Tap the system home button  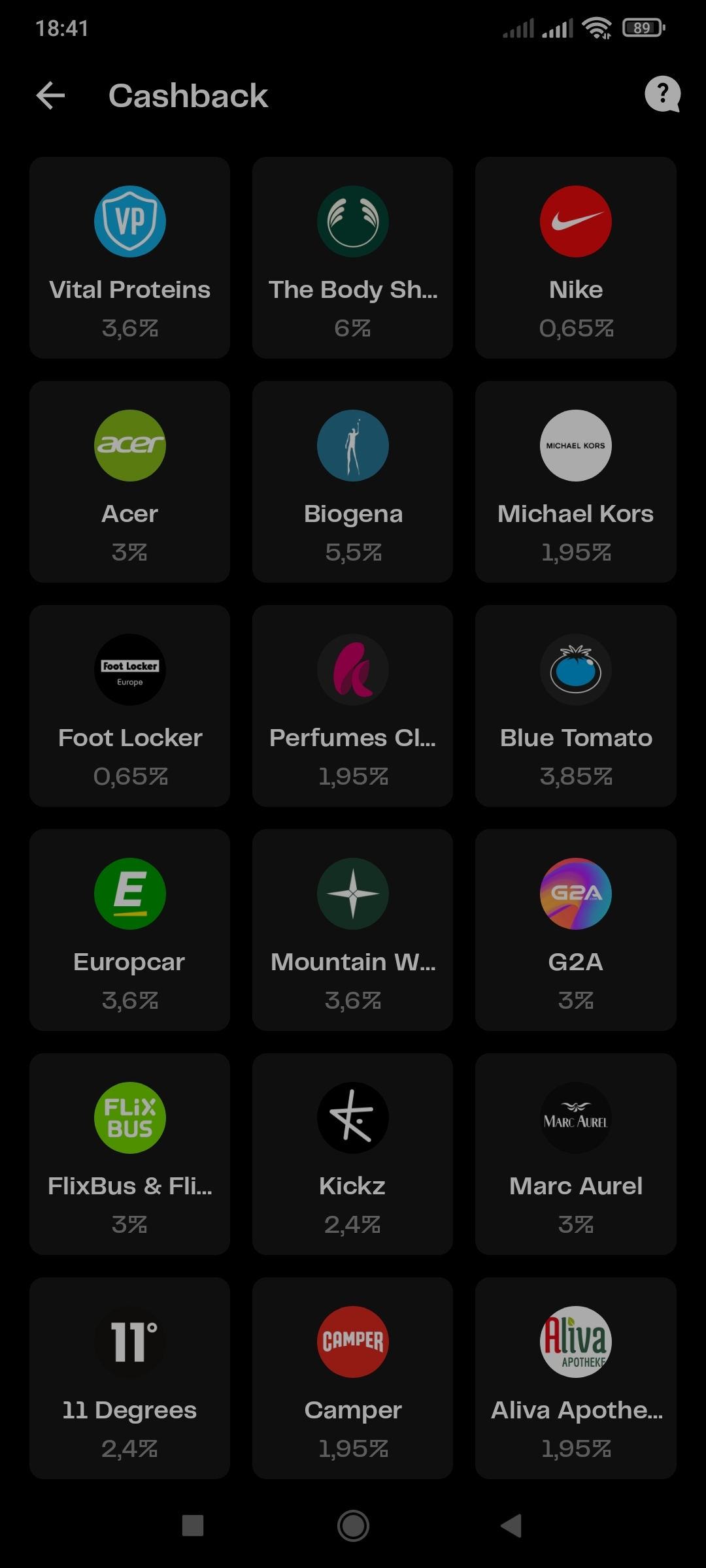point(353,1526)
